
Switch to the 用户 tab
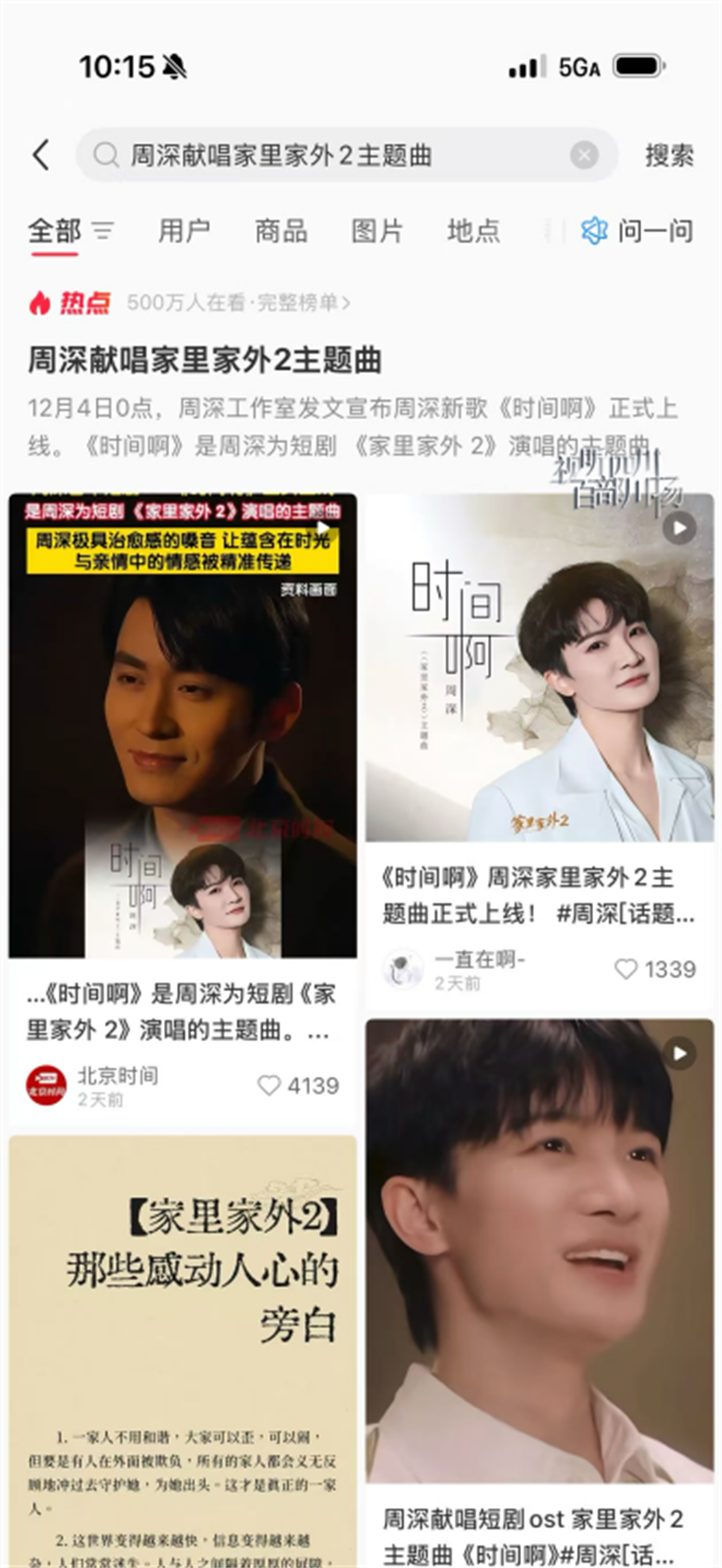click(184, 231)
